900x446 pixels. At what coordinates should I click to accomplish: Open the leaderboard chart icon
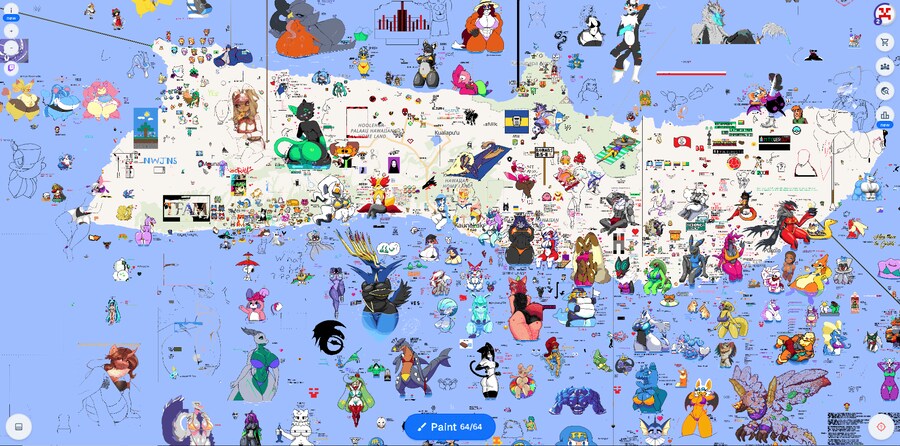(885, 115)
